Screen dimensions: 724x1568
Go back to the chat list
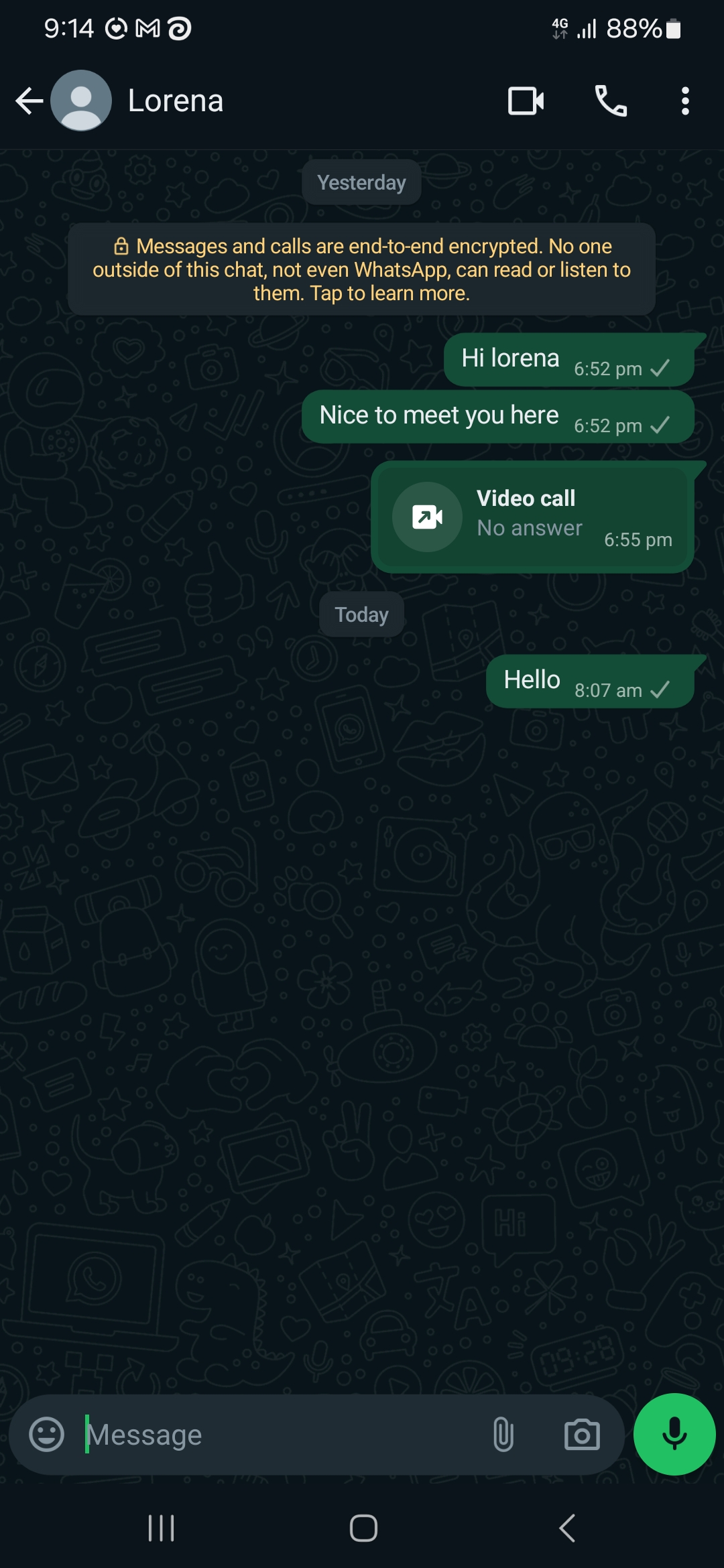(x=29, y=101)
